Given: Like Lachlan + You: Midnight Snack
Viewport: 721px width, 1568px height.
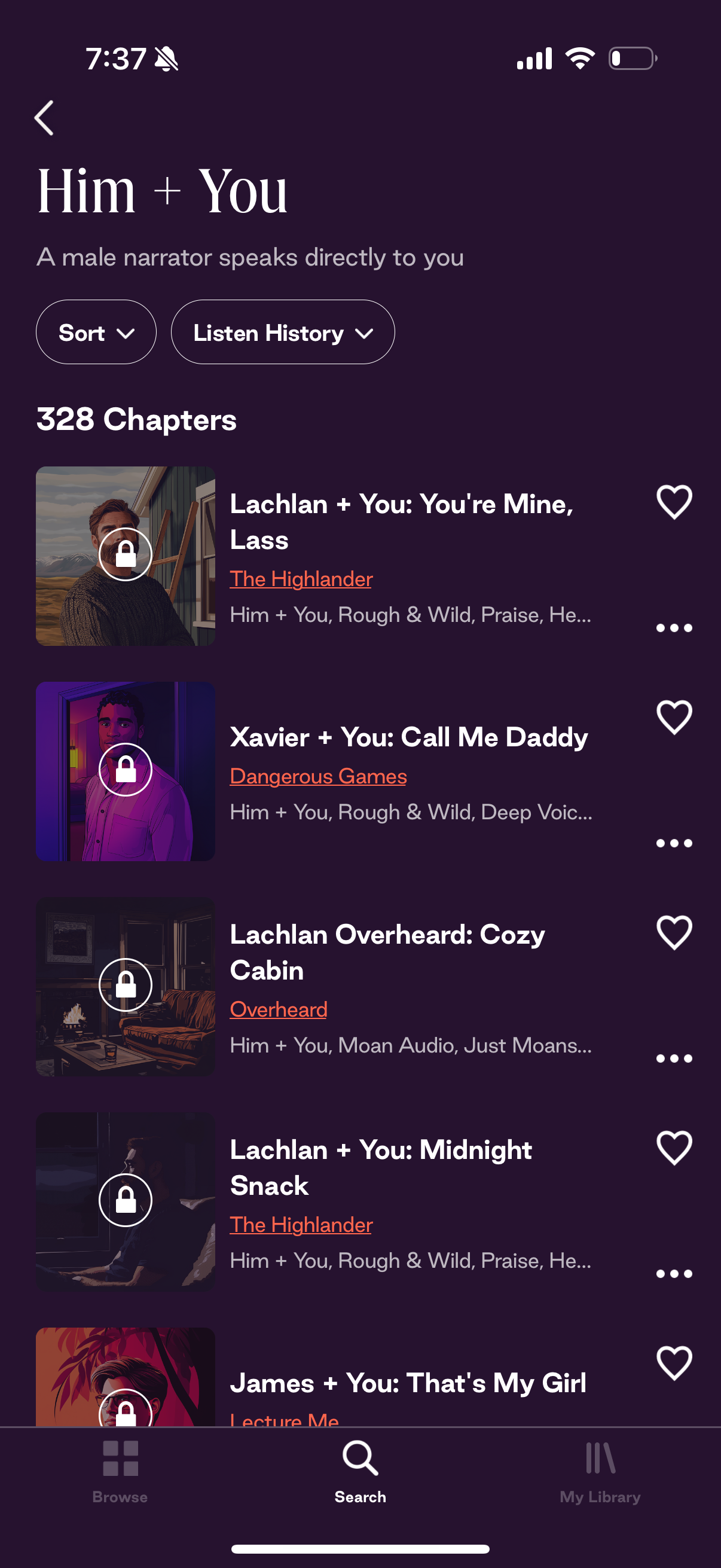Looking at the screenshot, I should (x=674, y=1148).
